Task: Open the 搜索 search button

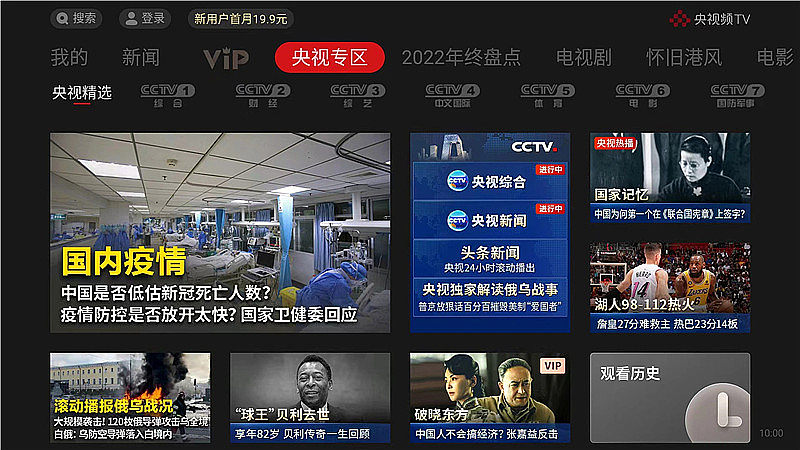Action: point(76,18)
